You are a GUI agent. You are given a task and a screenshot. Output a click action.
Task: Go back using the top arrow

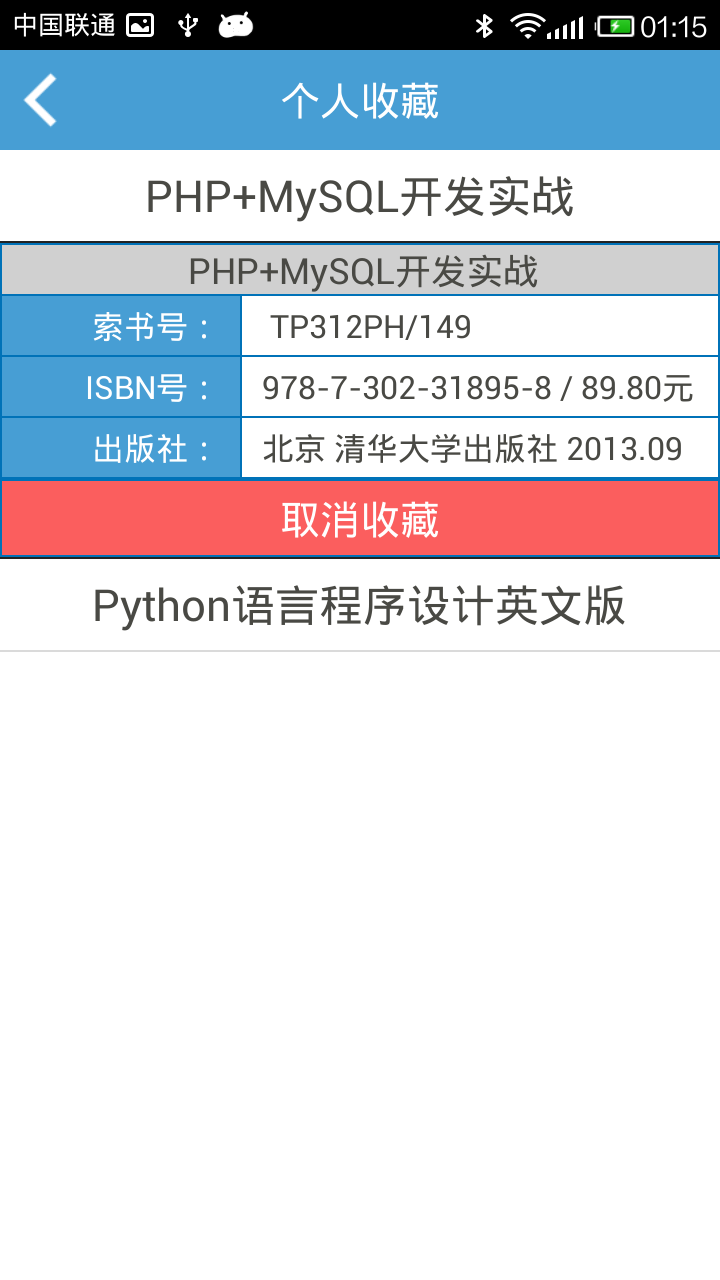tap(41, 100)
